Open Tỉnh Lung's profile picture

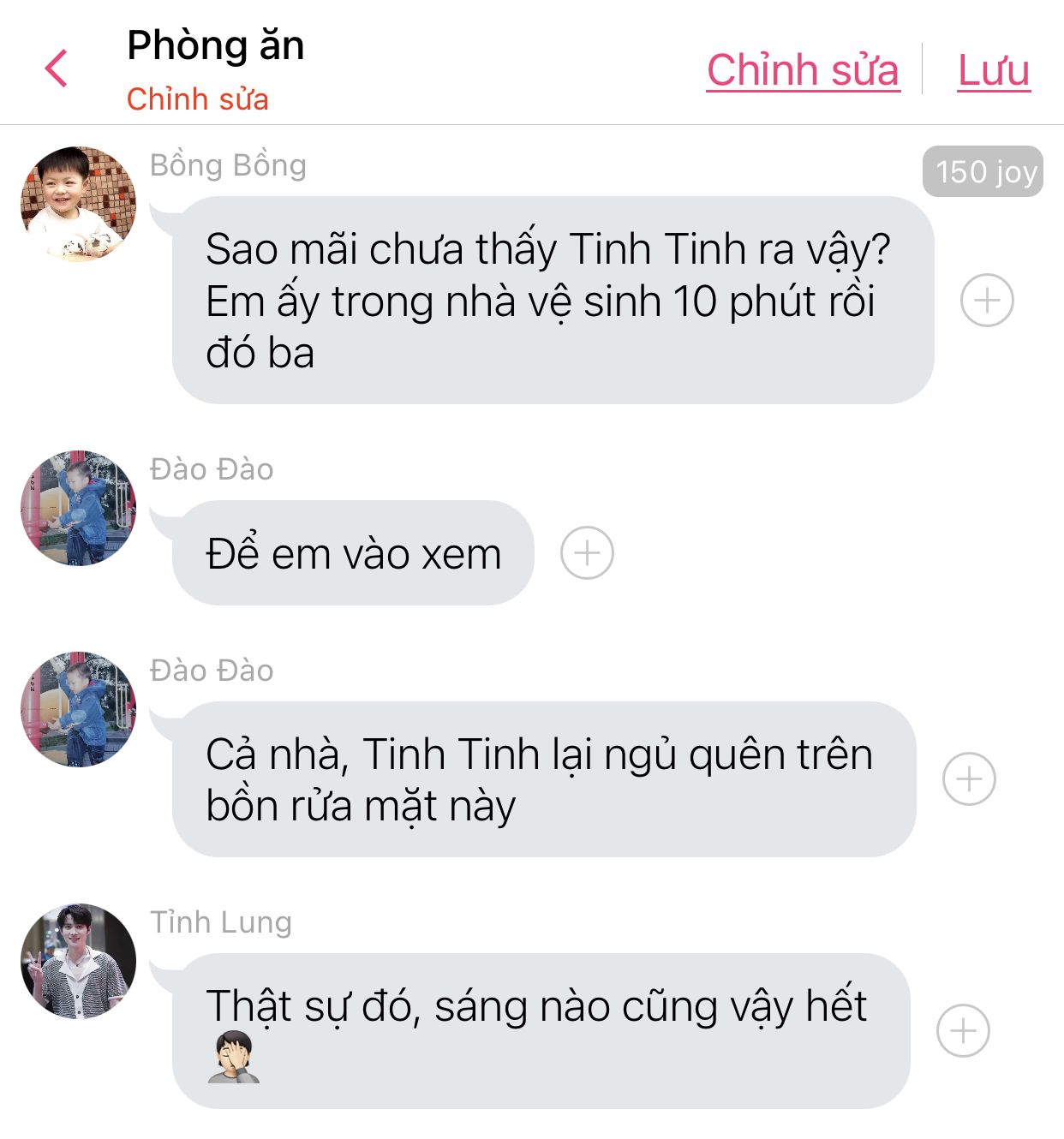pyautogui.click(x=78, y=961)
